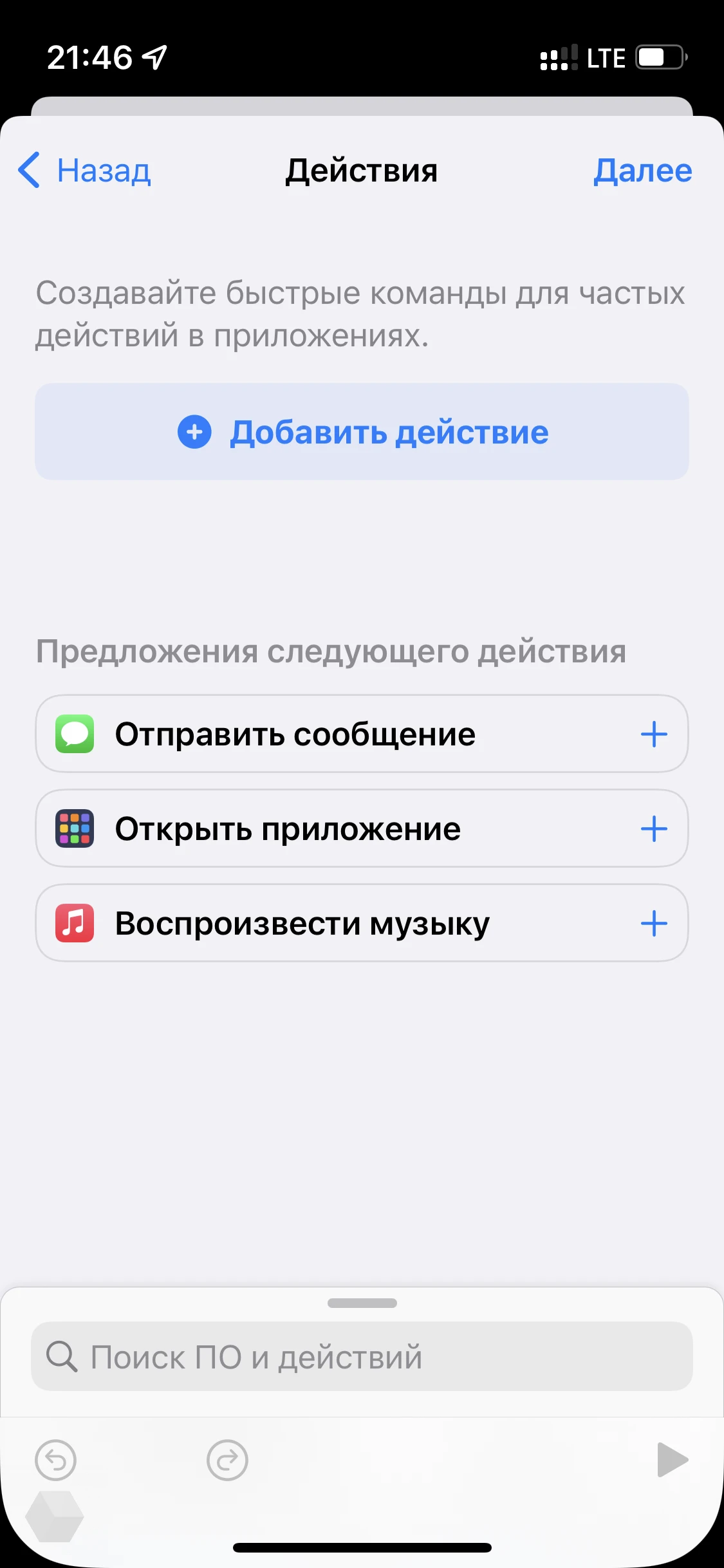The height and width of the screenshot is (1568, 724).
Task: Add the Воспроизвести музыку suggestion
Action: pyautogui.click(x=654, y=924)
